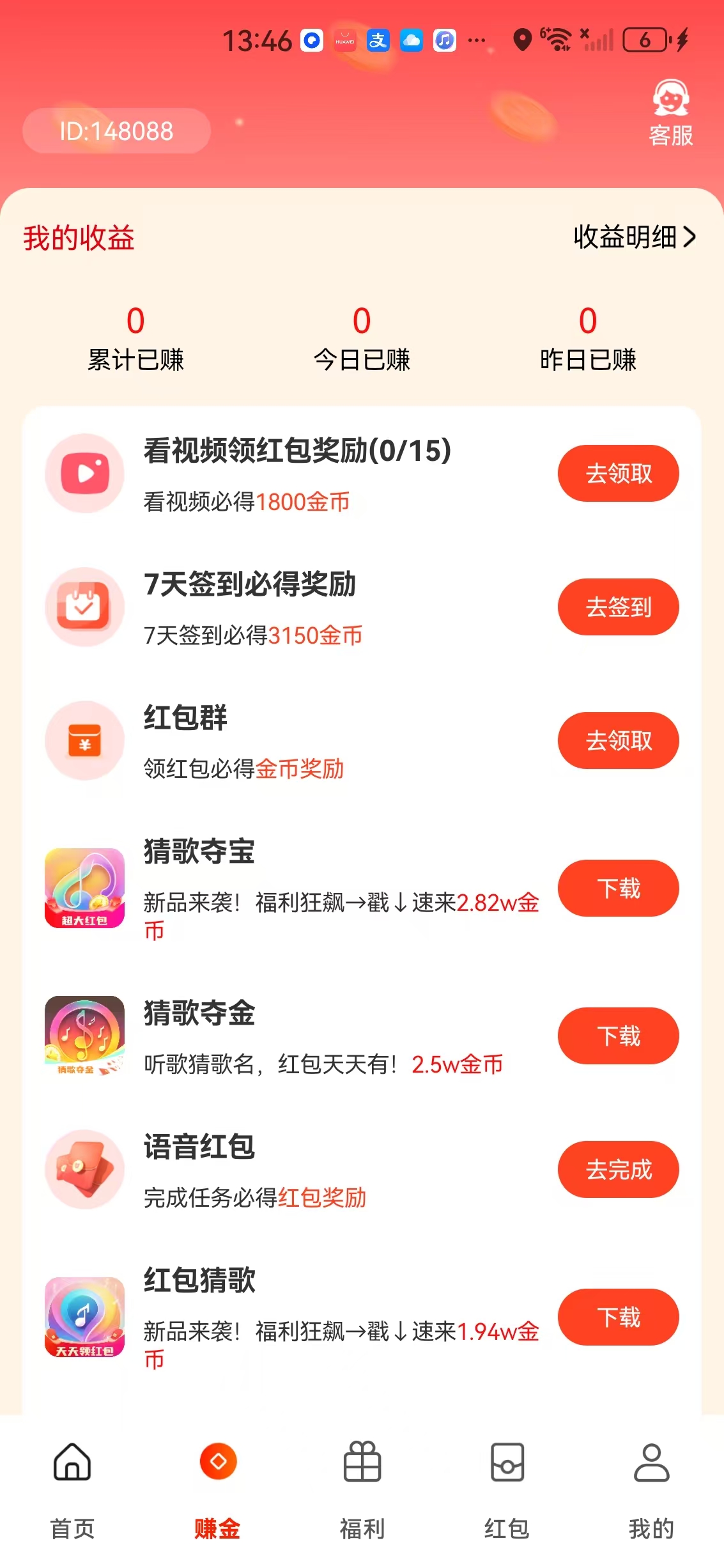Click the 红包猜歌 app icon
724x1568 pixels.
(x=84, y=1317)
